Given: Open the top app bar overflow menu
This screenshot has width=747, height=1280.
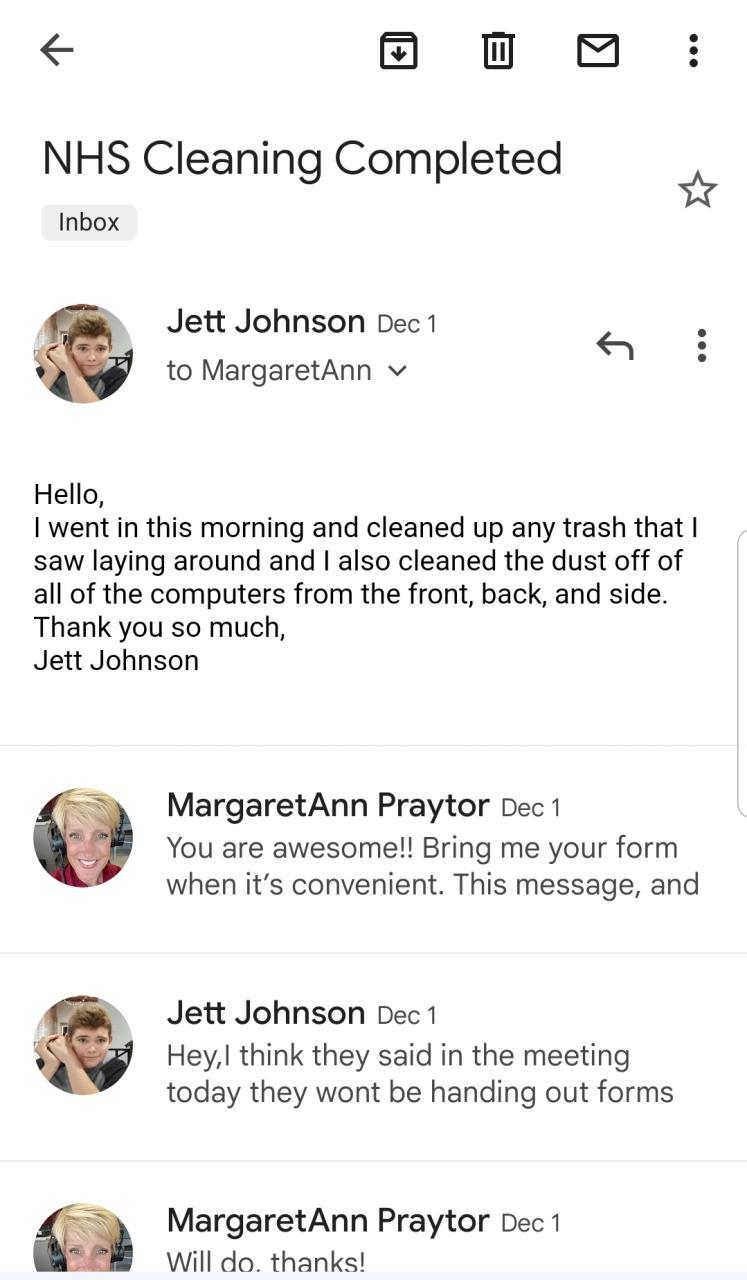Looking at the screenshot, I should (x=693, y=50).
